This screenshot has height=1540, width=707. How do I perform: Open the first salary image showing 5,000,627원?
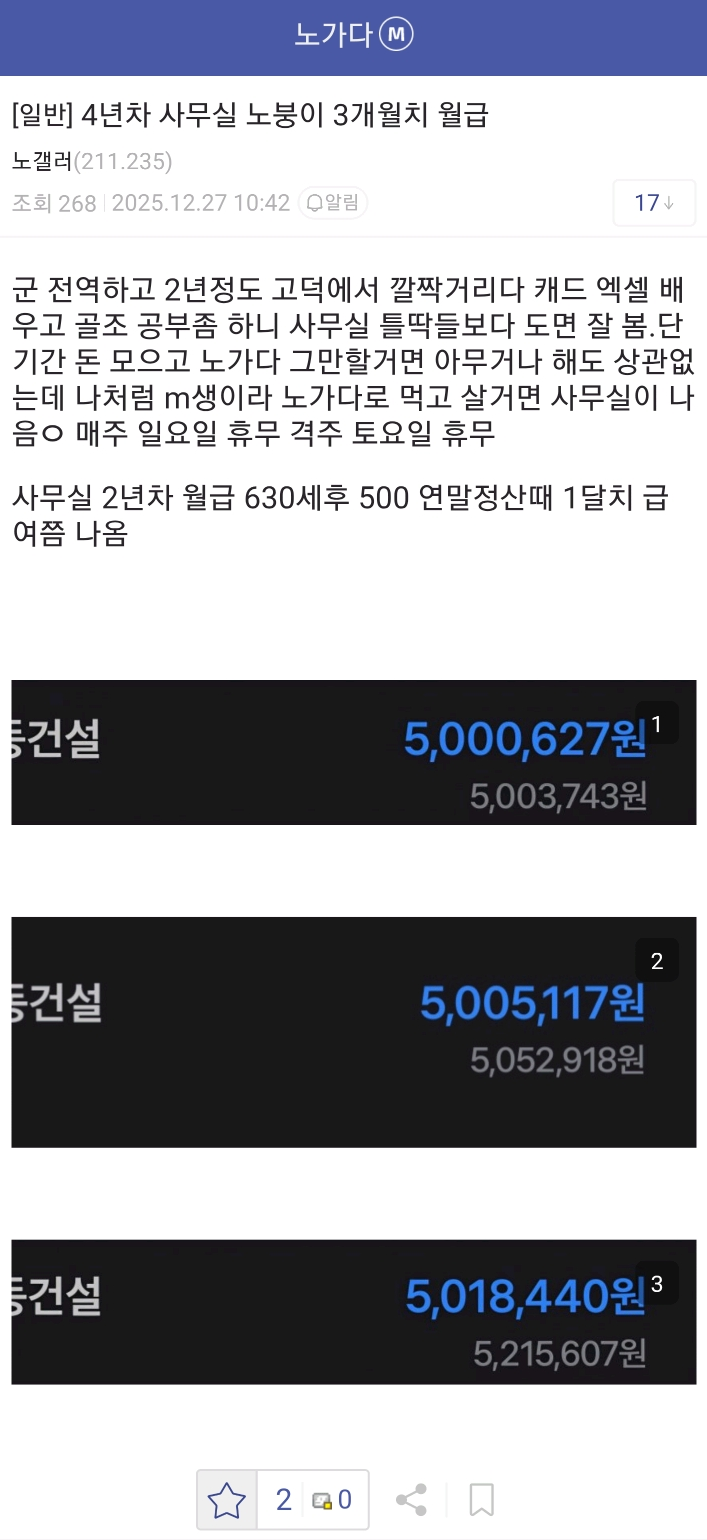click(x=353, y=752)
